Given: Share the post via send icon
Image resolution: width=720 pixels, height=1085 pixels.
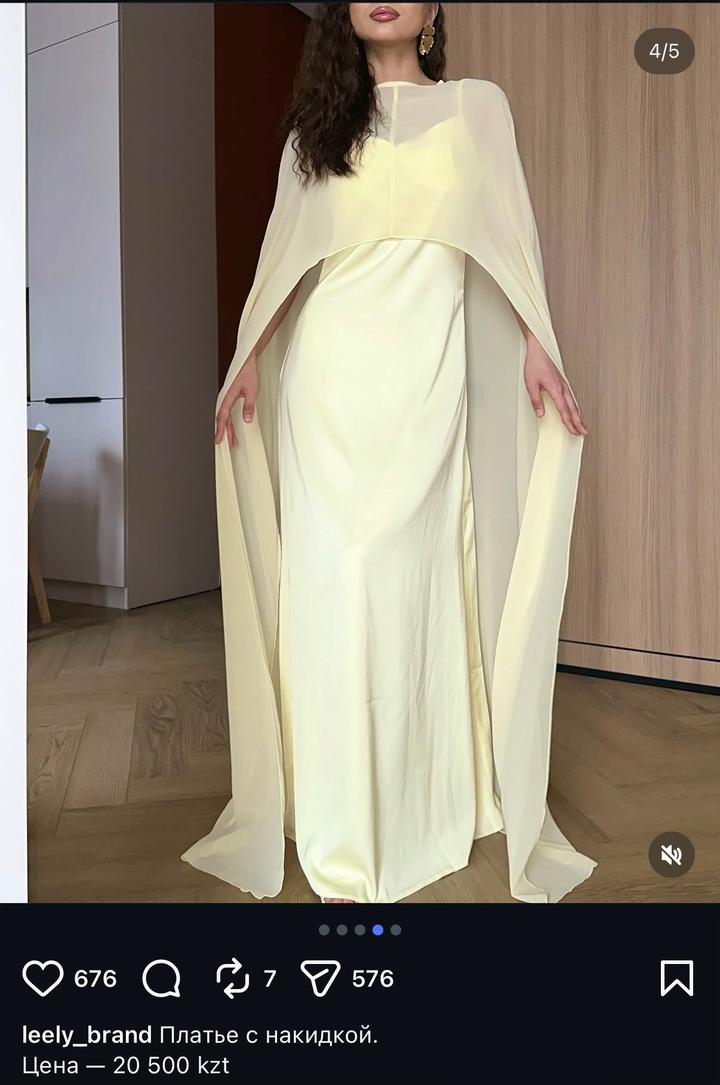Looking at the screenshot, I should tap(321, 978).
